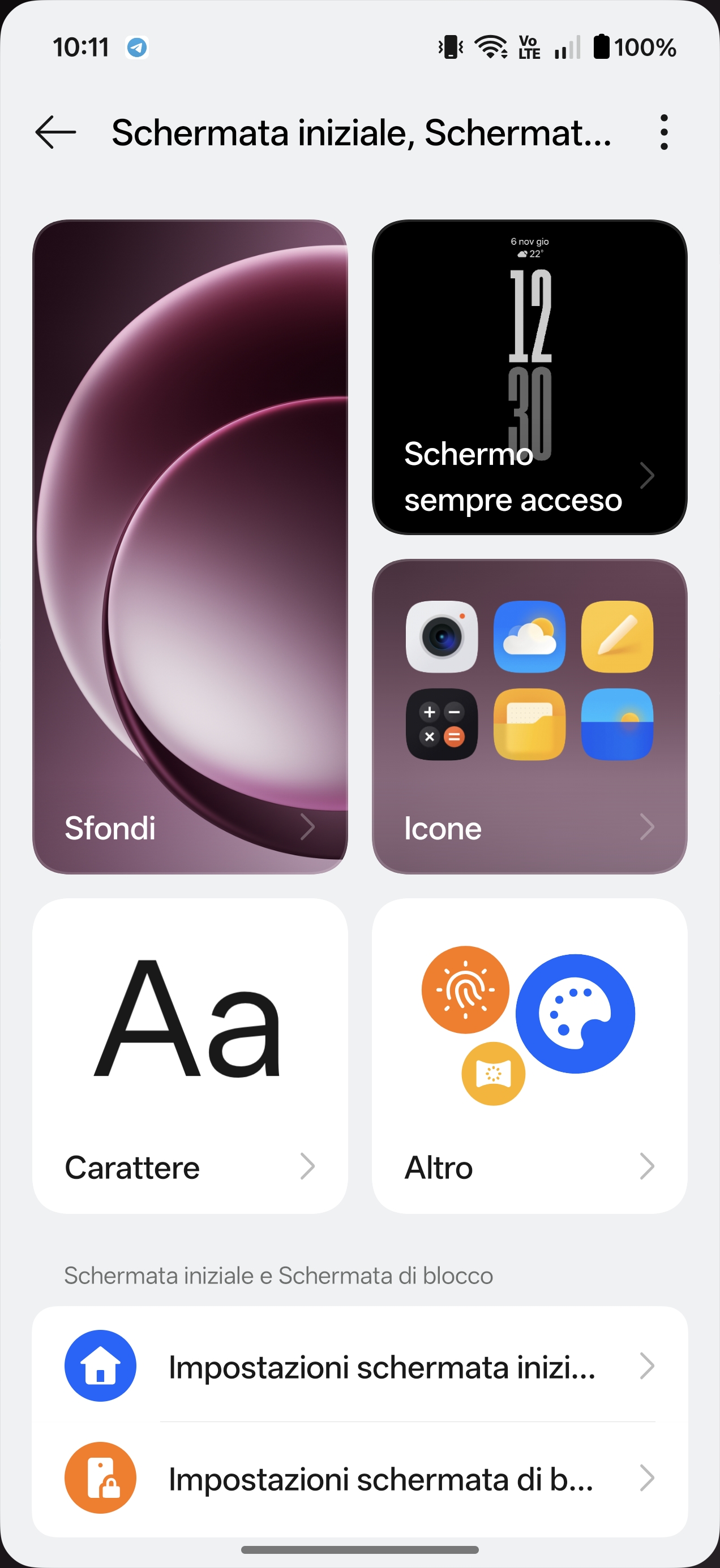Open the Altro personalization card

click(529, 1056)
